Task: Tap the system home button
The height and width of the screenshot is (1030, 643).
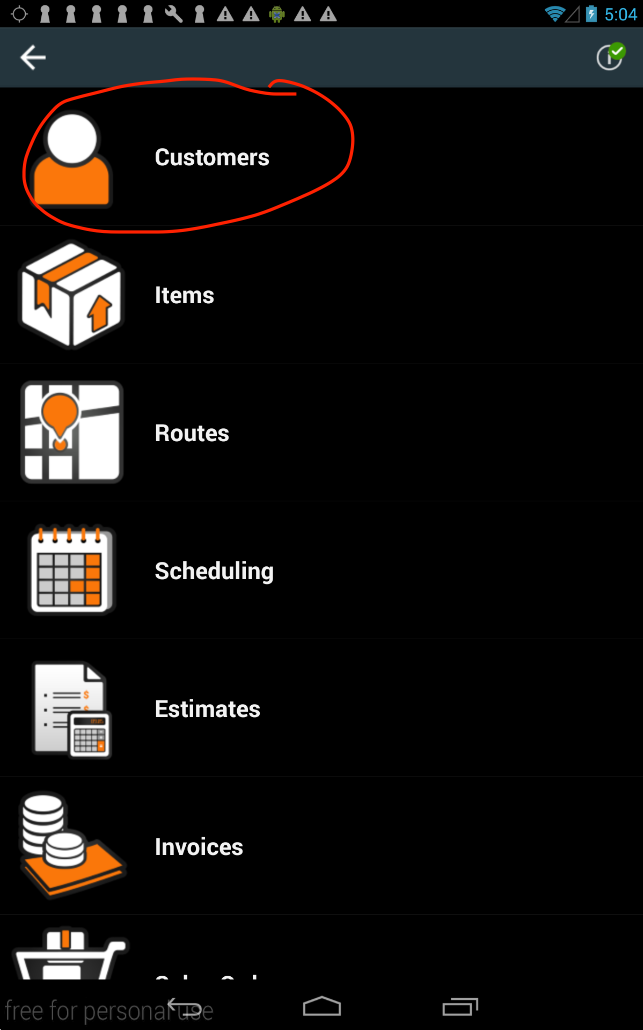Action: (322, 1006)
